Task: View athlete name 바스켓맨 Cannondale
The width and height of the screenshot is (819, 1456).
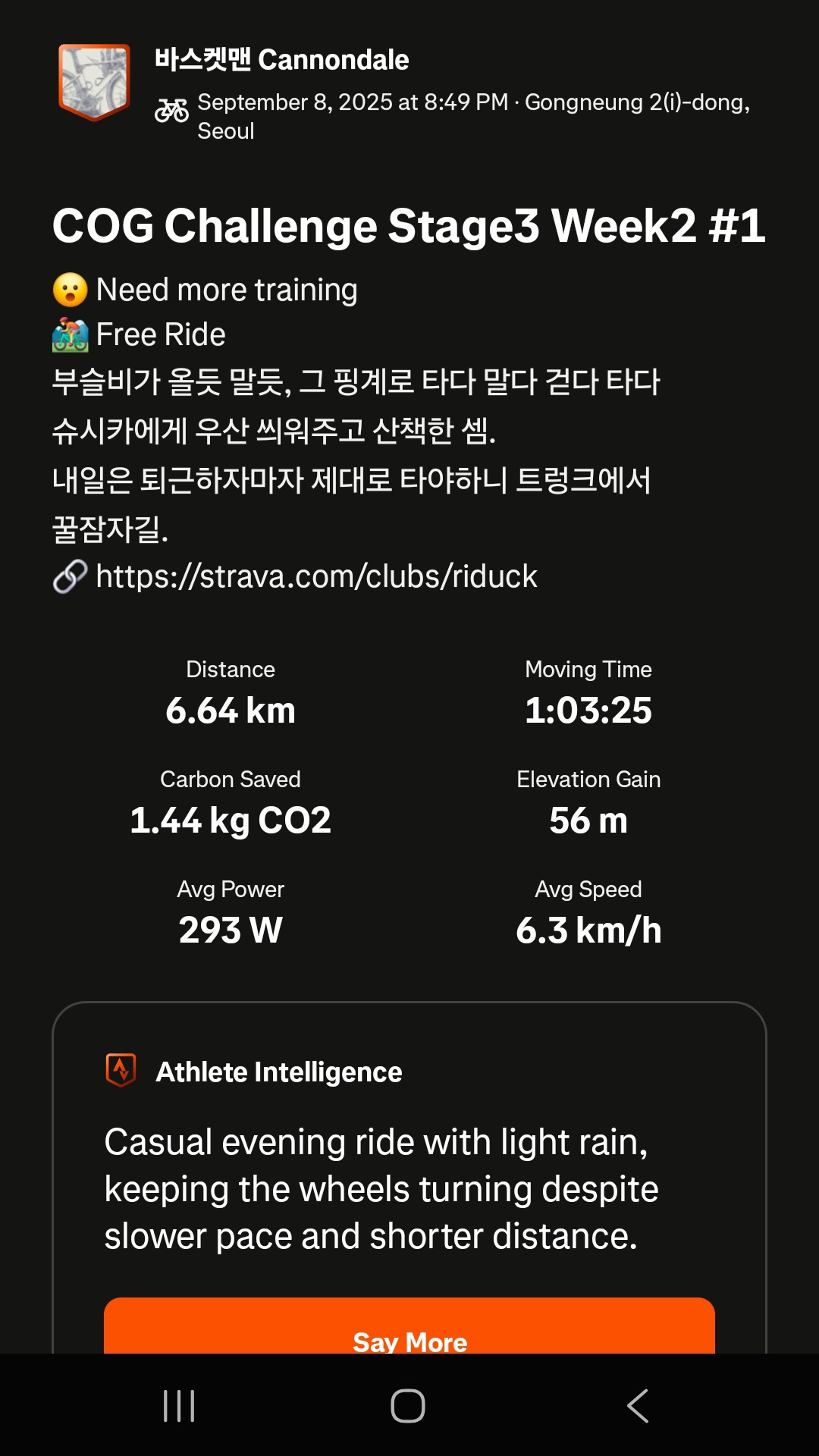Action: click(x=281, y=60)
